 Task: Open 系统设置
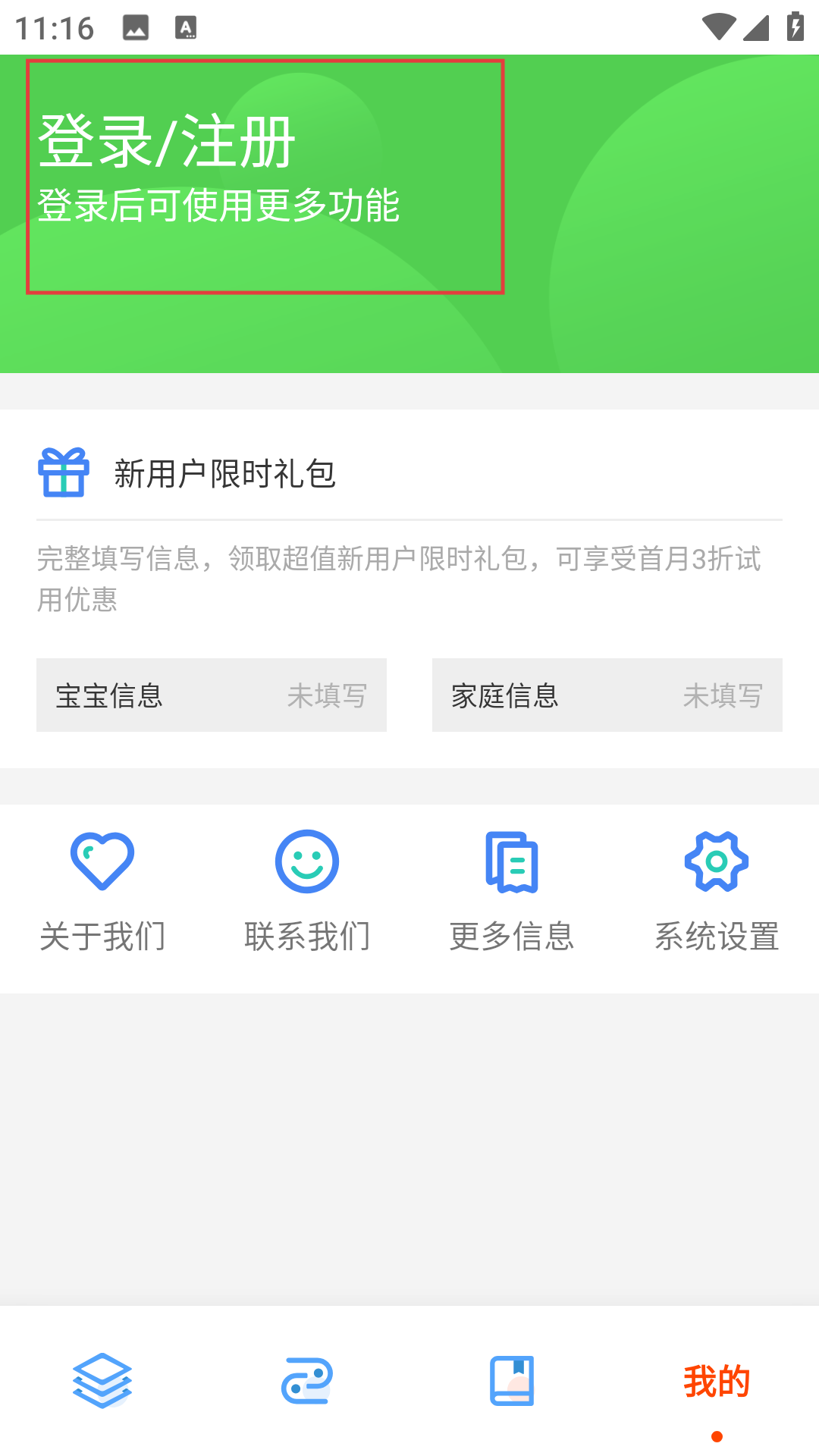pos(717,893)
